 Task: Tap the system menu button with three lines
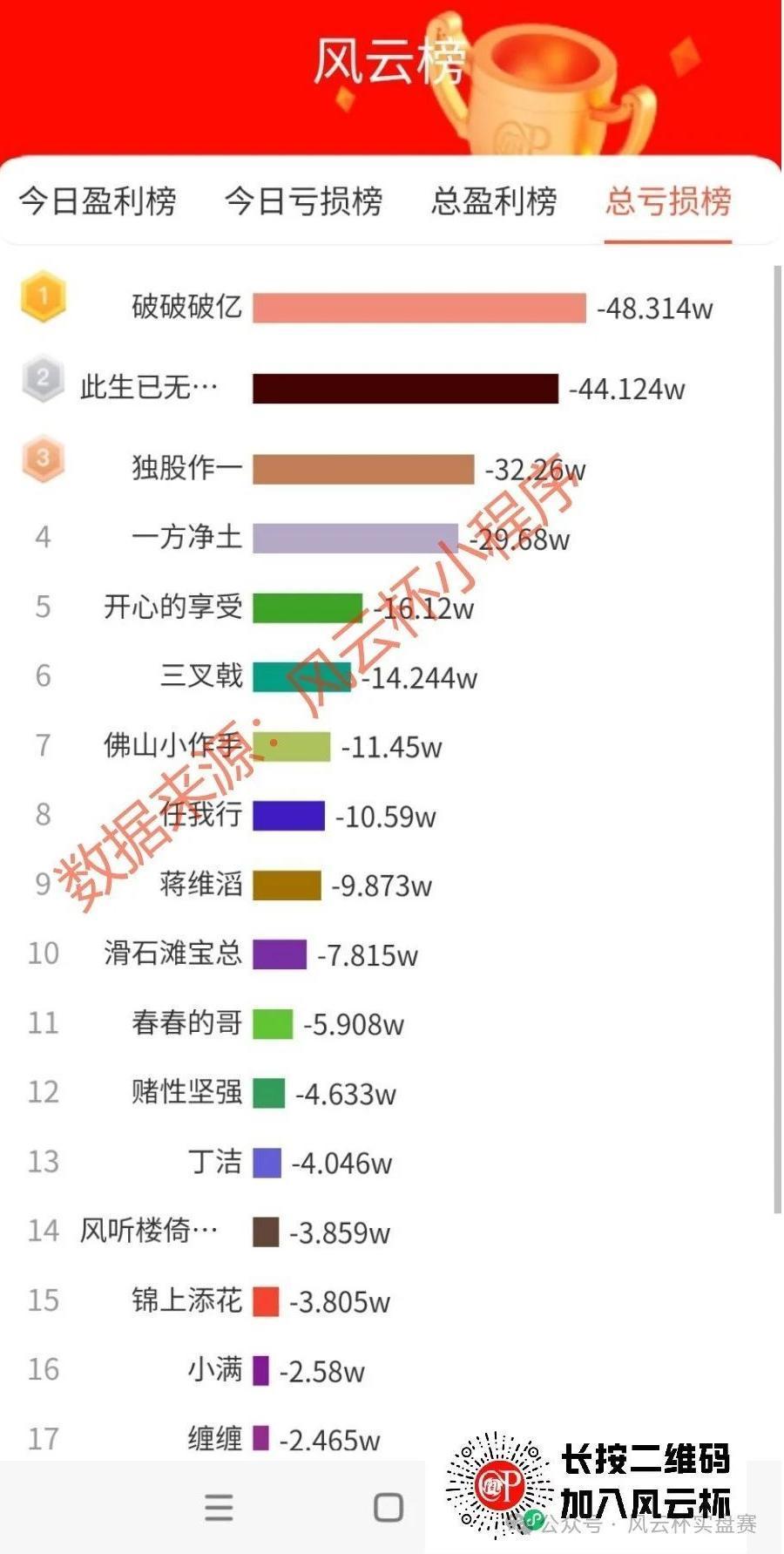[x=219, y=1507]
